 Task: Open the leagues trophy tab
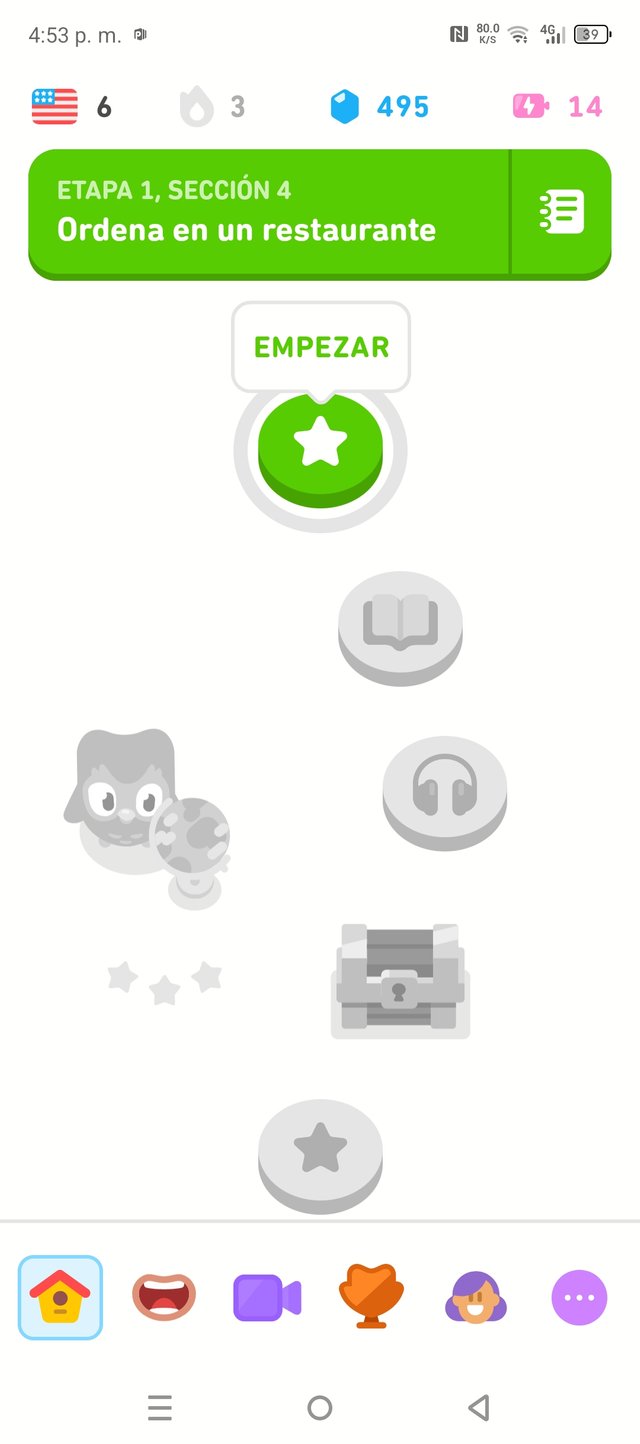tap(371, 1297)
